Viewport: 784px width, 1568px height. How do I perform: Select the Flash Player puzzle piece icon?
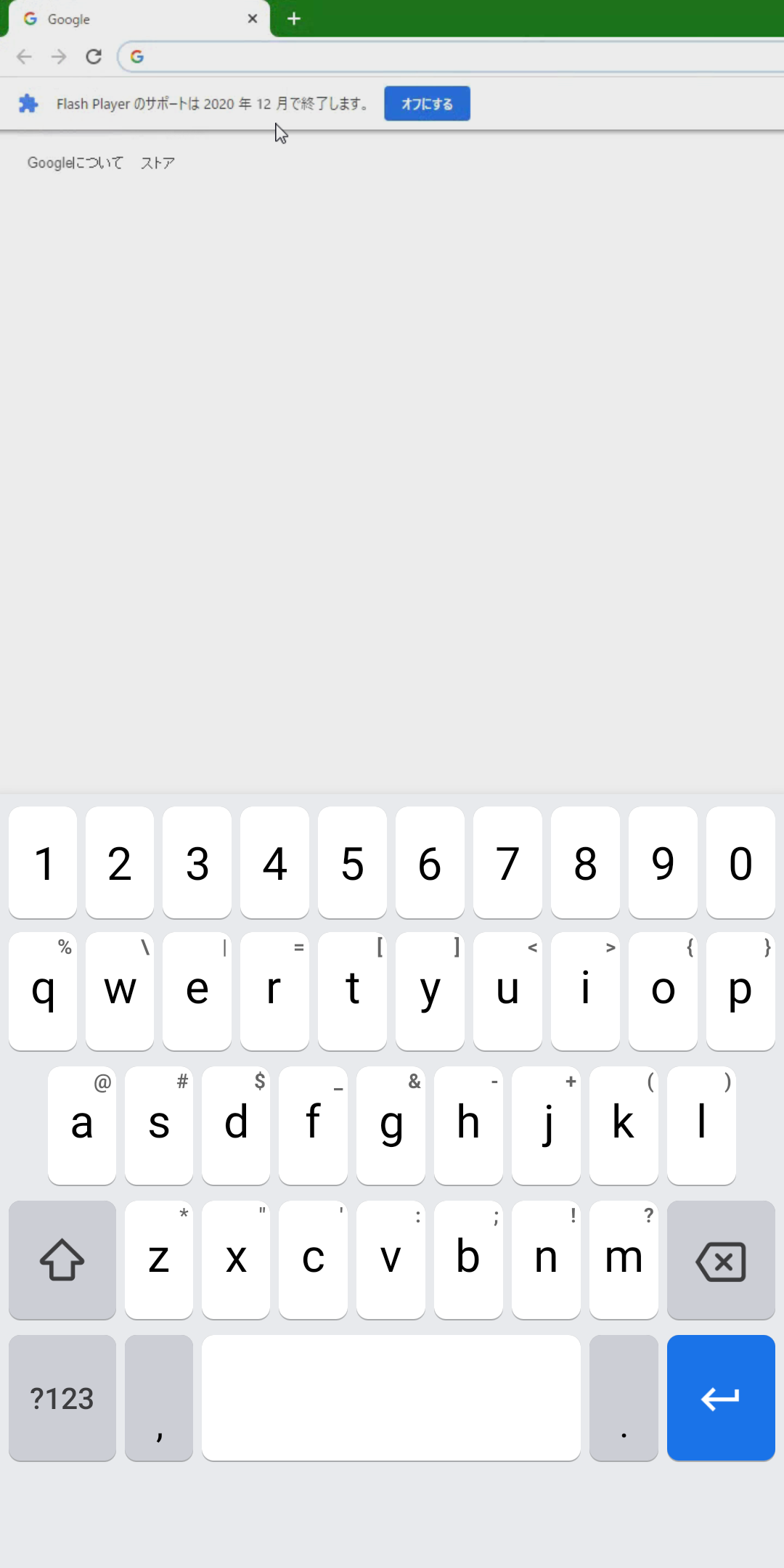point(28,104)
